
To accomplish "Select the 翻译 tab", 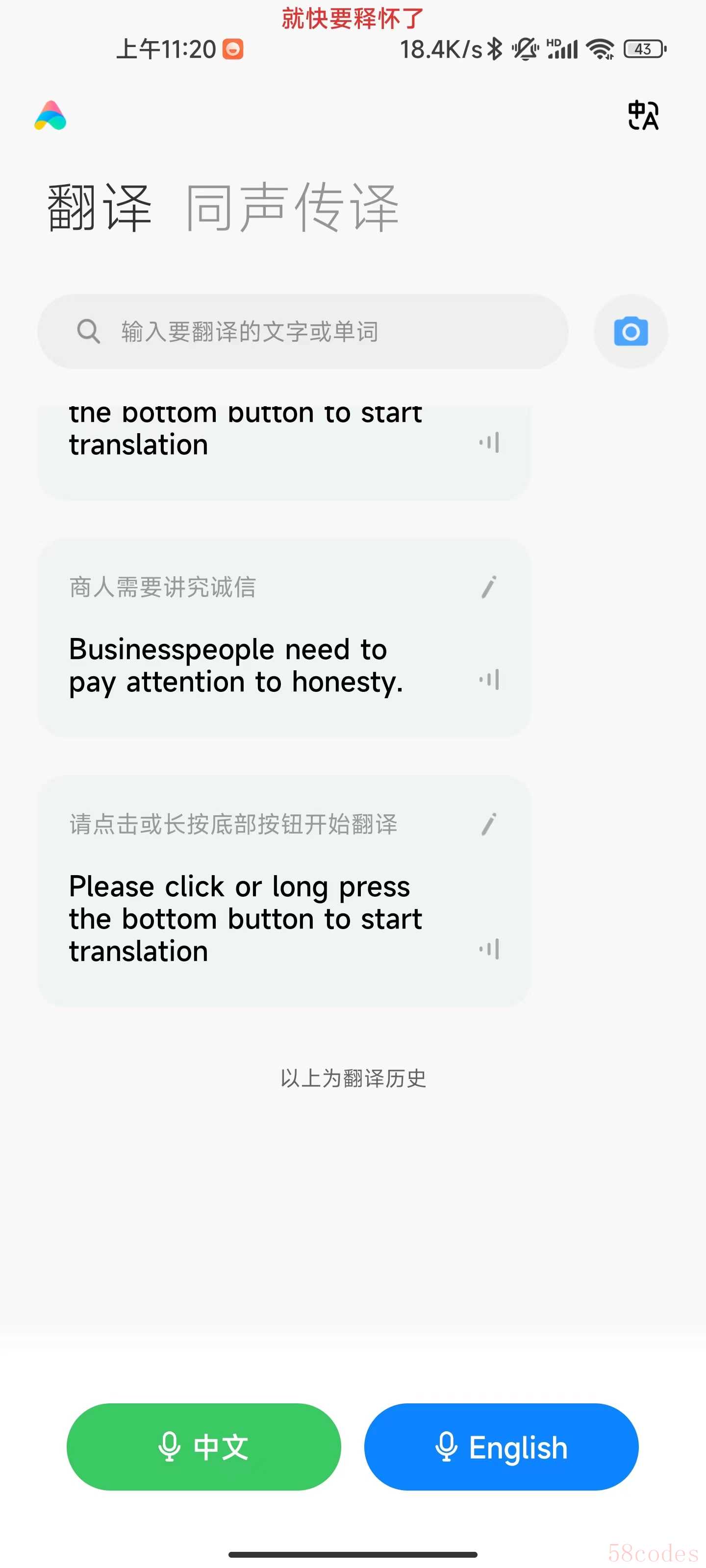I will point(100,208).
